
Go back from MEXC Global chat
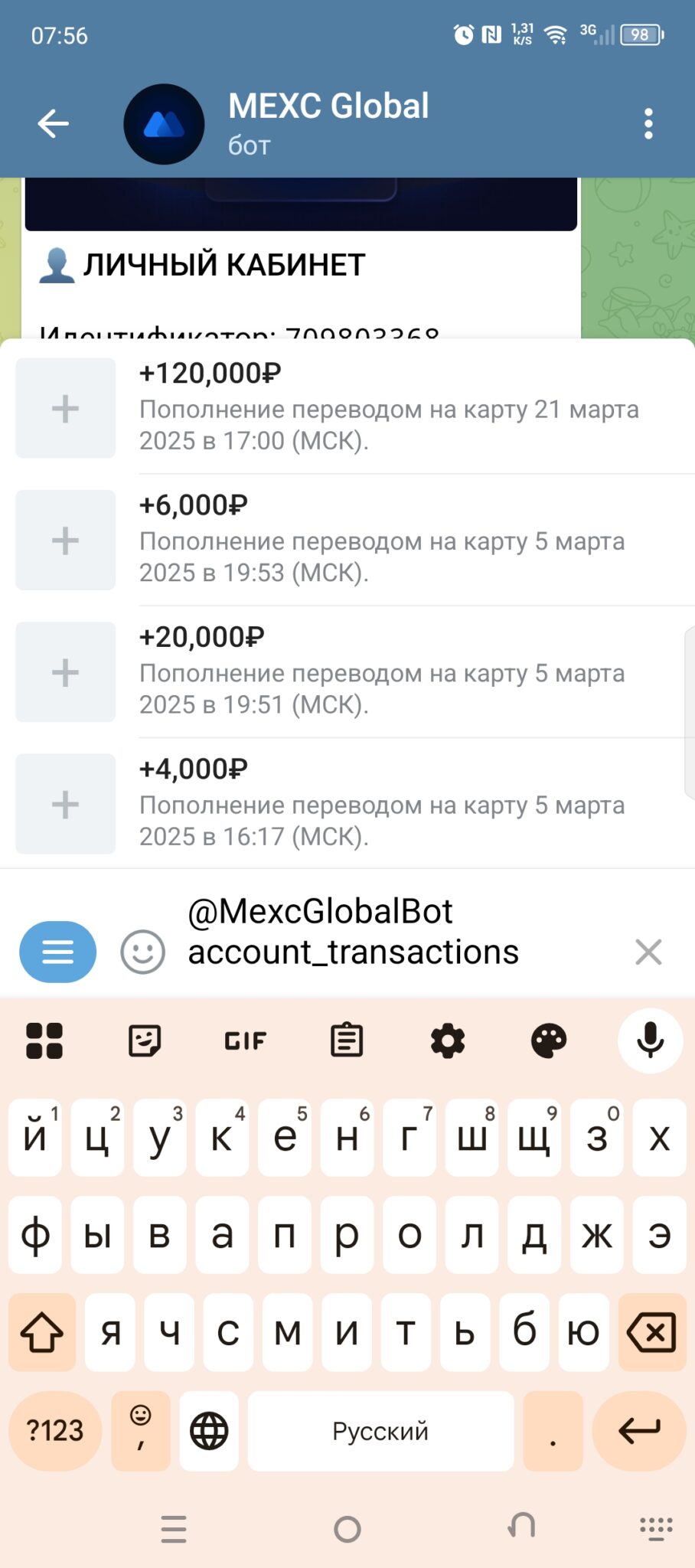tap(54, 123)
